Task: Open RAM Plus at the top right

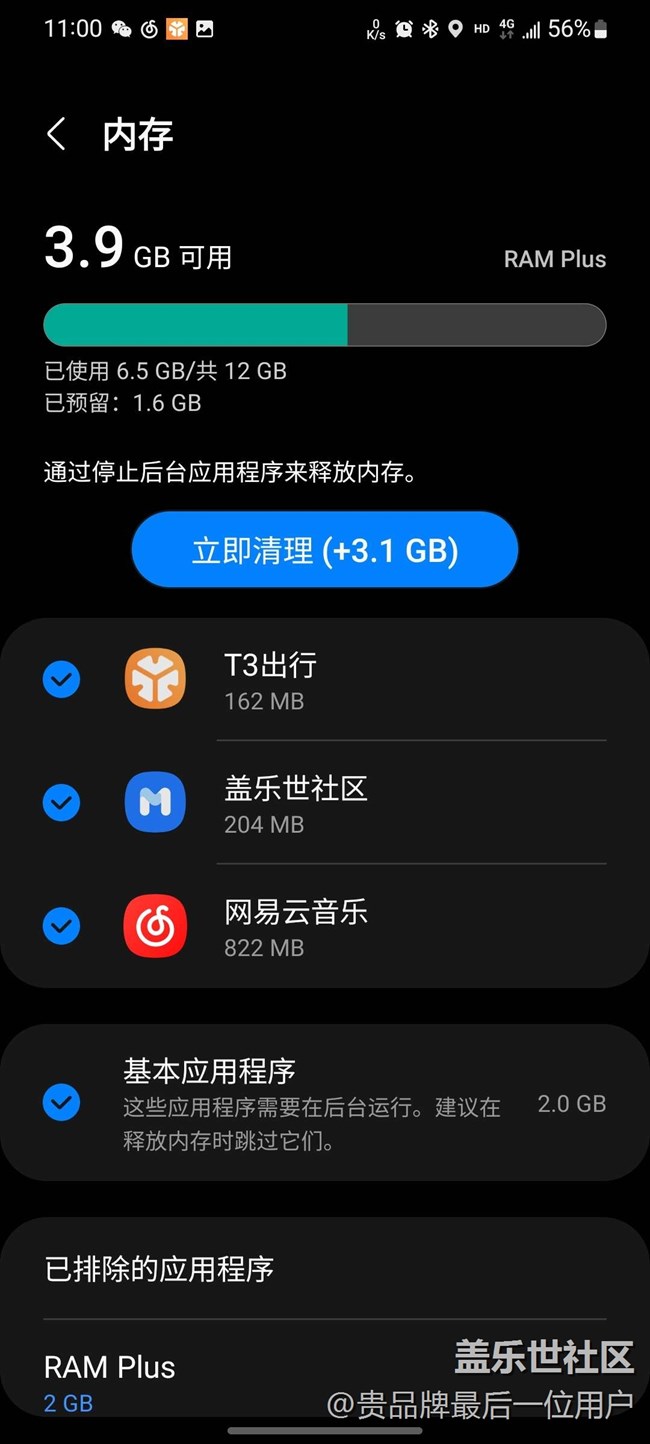Action: pyautogui.click(x=555, y=259)
